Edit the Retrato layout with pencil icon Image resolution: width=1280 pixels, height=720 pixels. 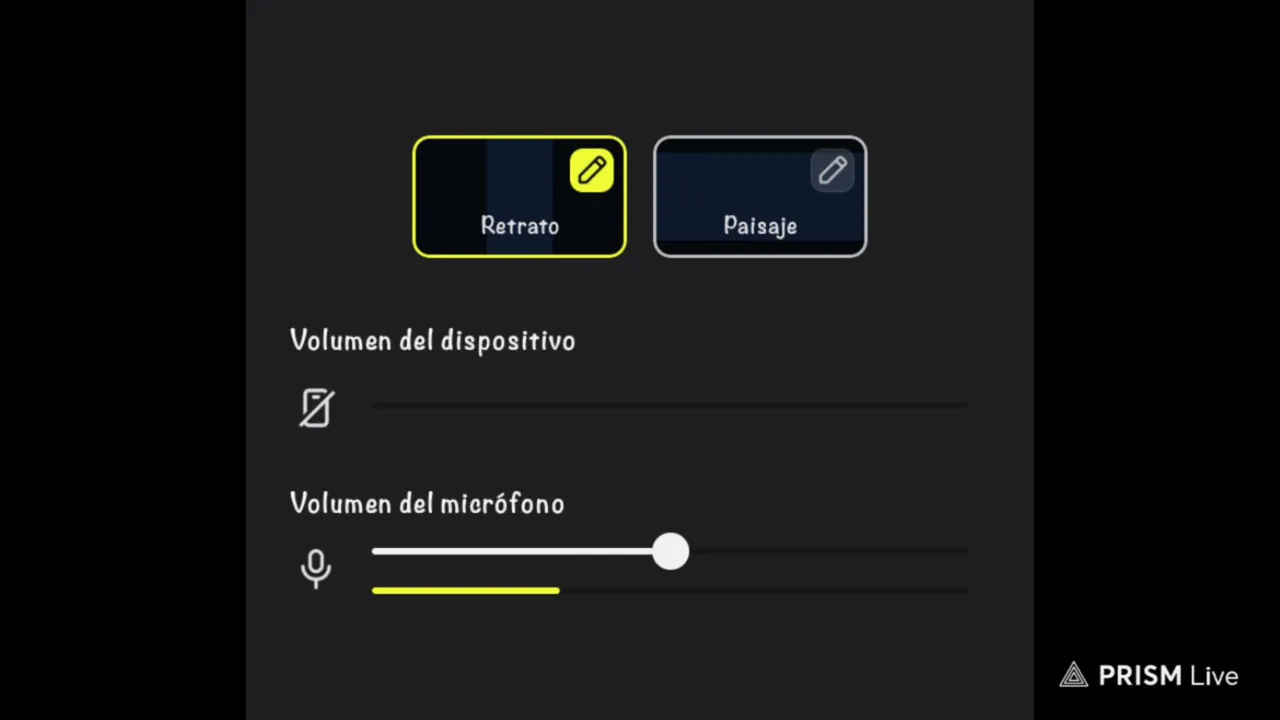[x=591, y=171]
